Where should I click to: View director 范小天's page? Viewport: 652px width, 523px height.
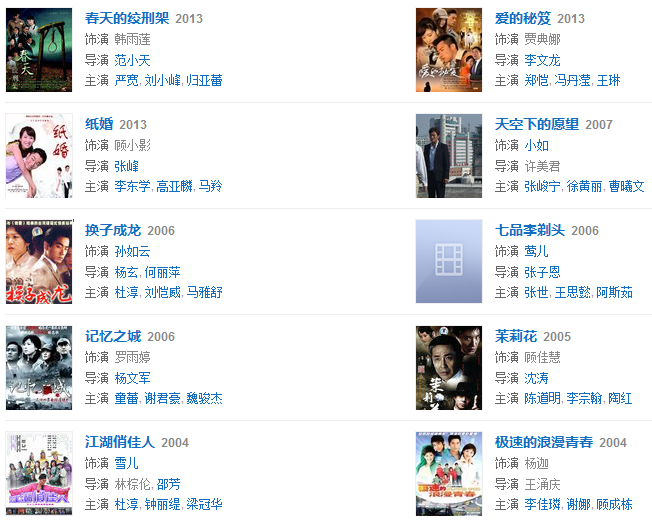pyautogui.click(x=132, y=60)
